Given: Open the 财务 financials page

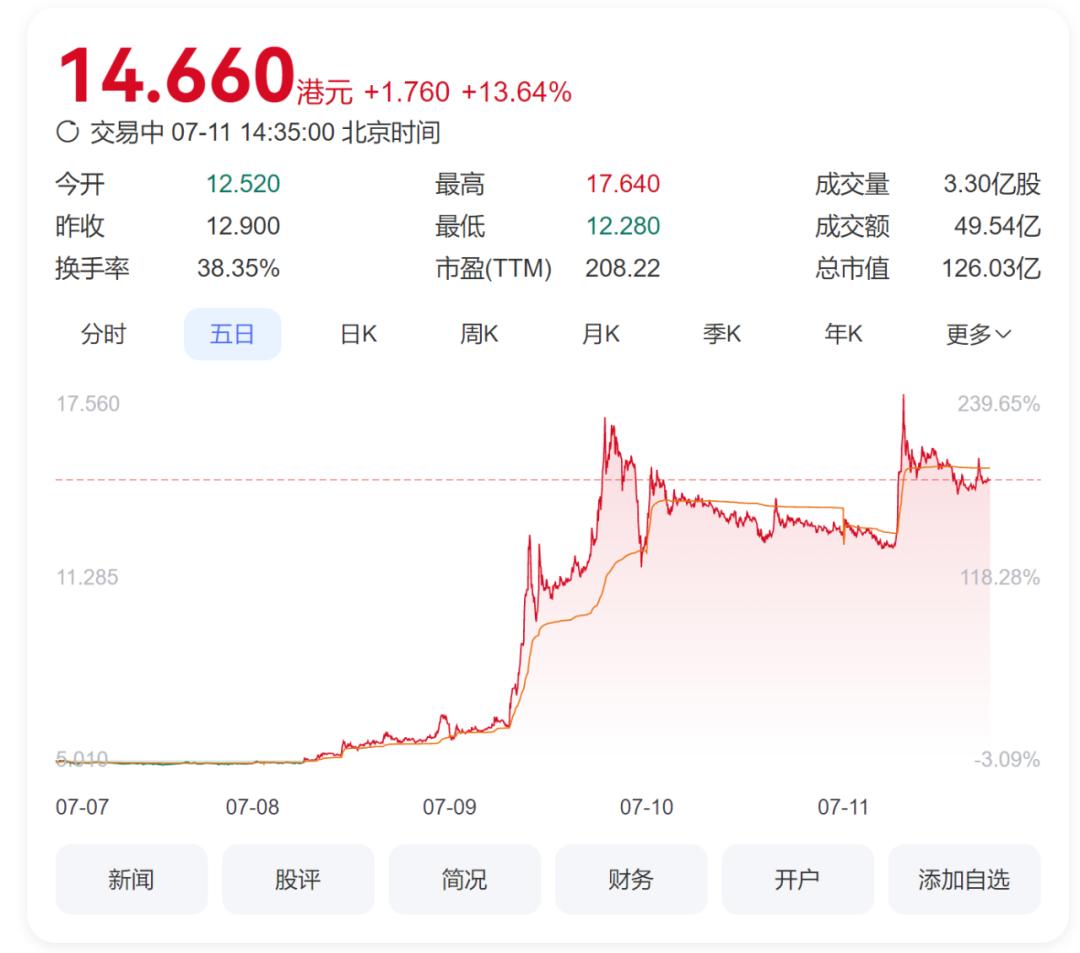Looking at the screenshot, I should (631, 879).
